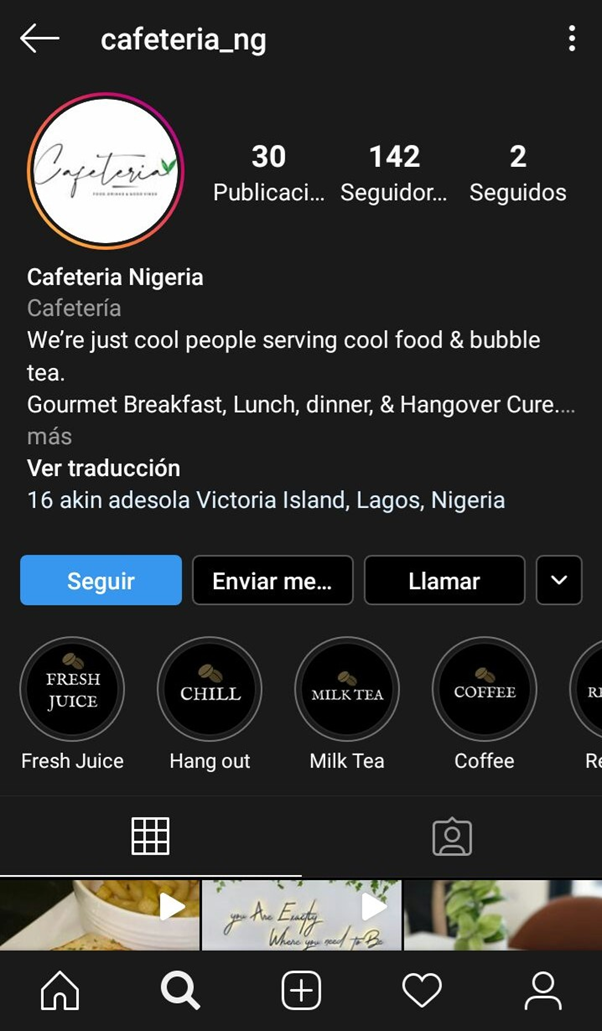Viewport: 602px width, 1031px height.
Task: Call the business with Llamar
Action: click(445, 581)
